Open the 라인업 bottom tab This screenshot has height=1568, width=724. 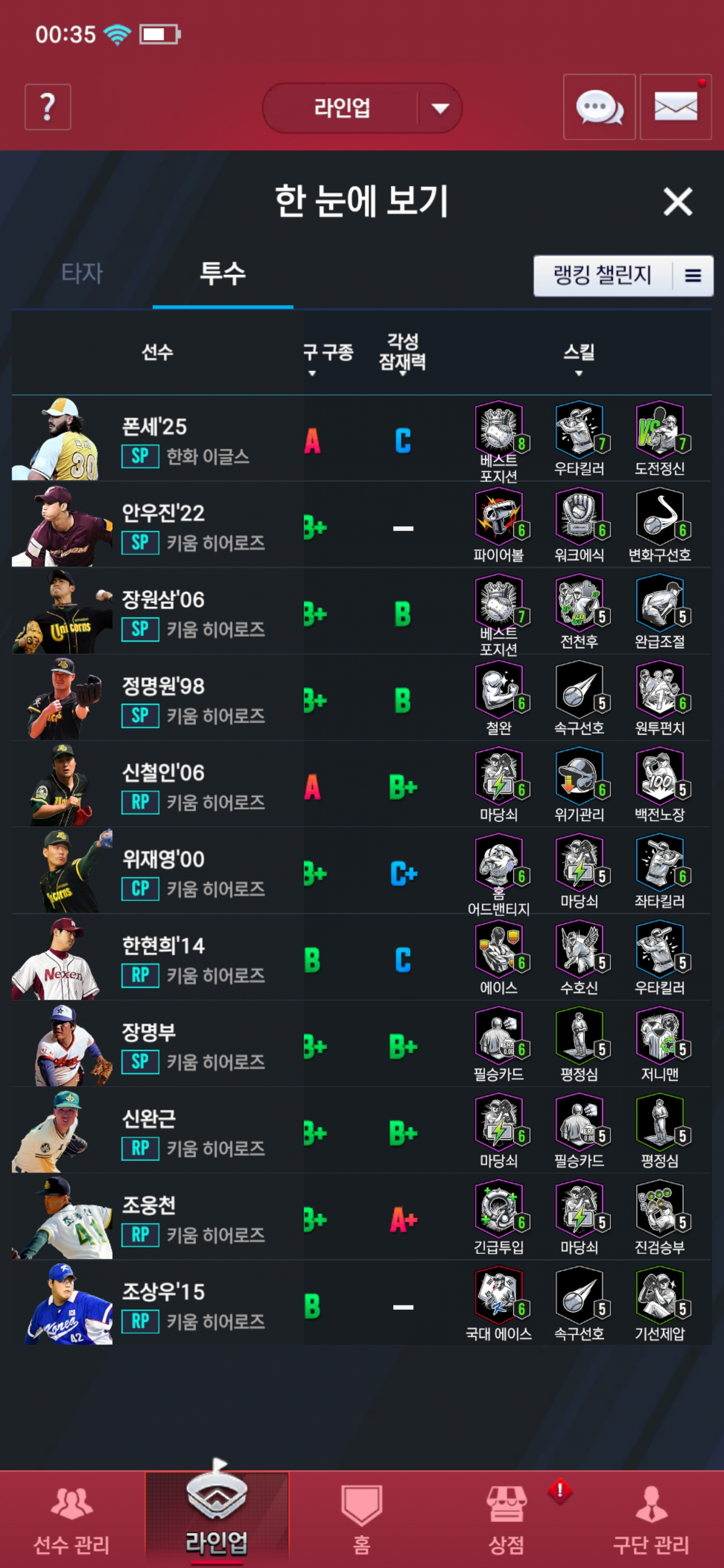click(x=217, y=1519)
